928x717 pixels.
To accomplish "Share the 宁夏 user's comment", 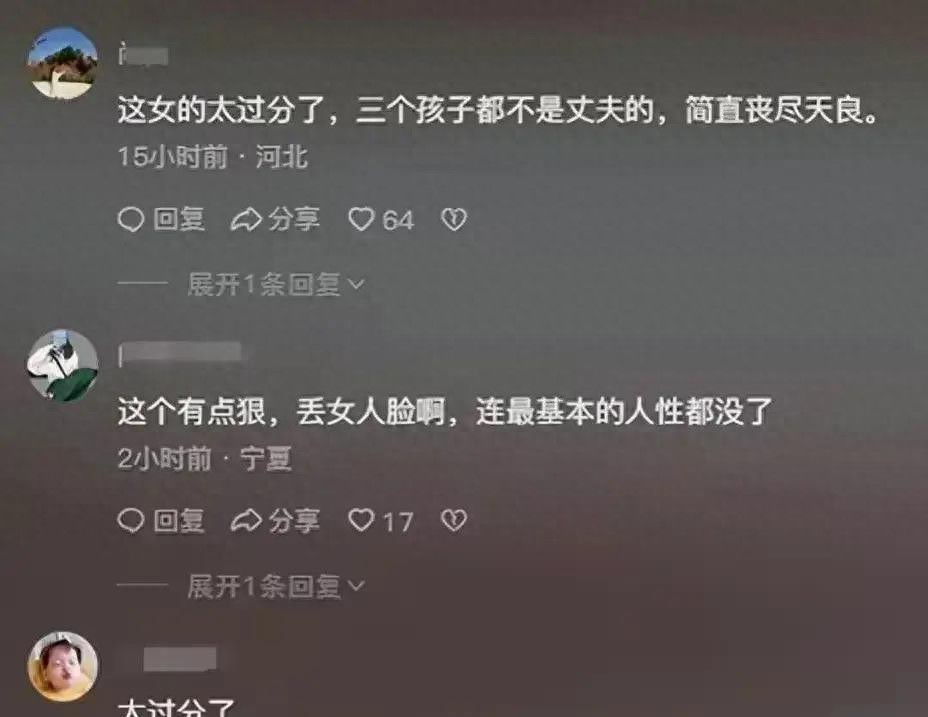I will point(275,520).
